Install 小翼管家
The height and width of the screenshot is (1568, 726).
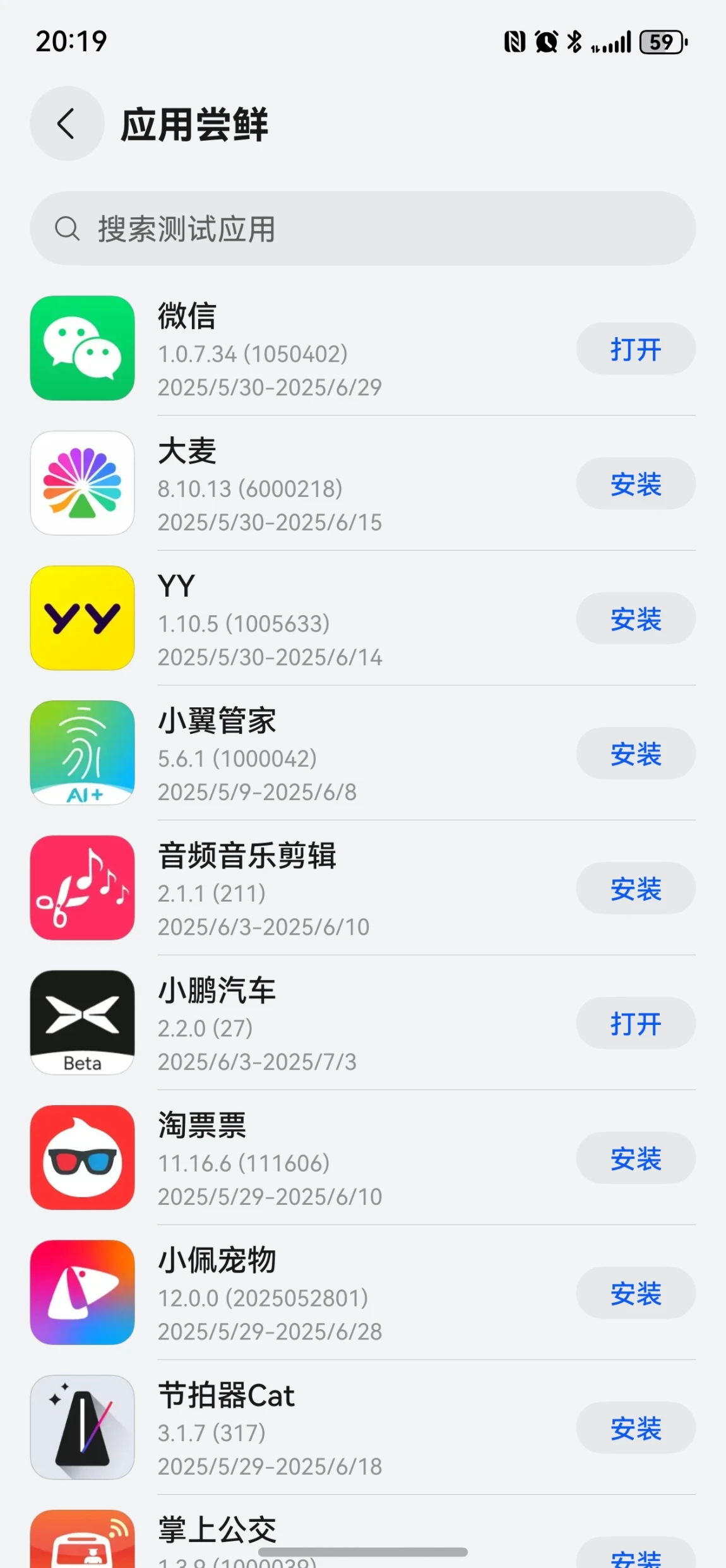click(636, 753)
